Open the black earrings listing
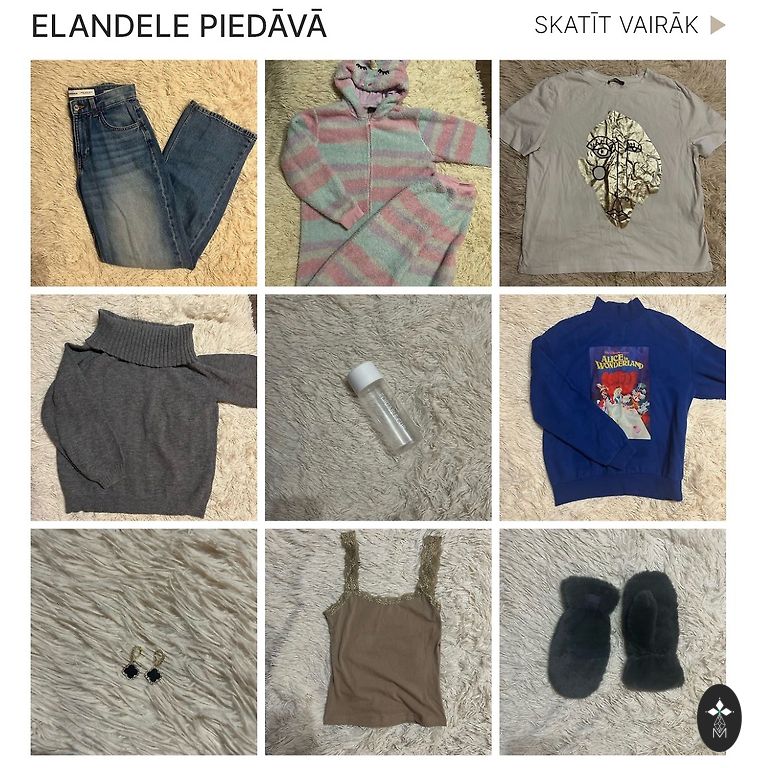The image size is (758, 768). 143,641
